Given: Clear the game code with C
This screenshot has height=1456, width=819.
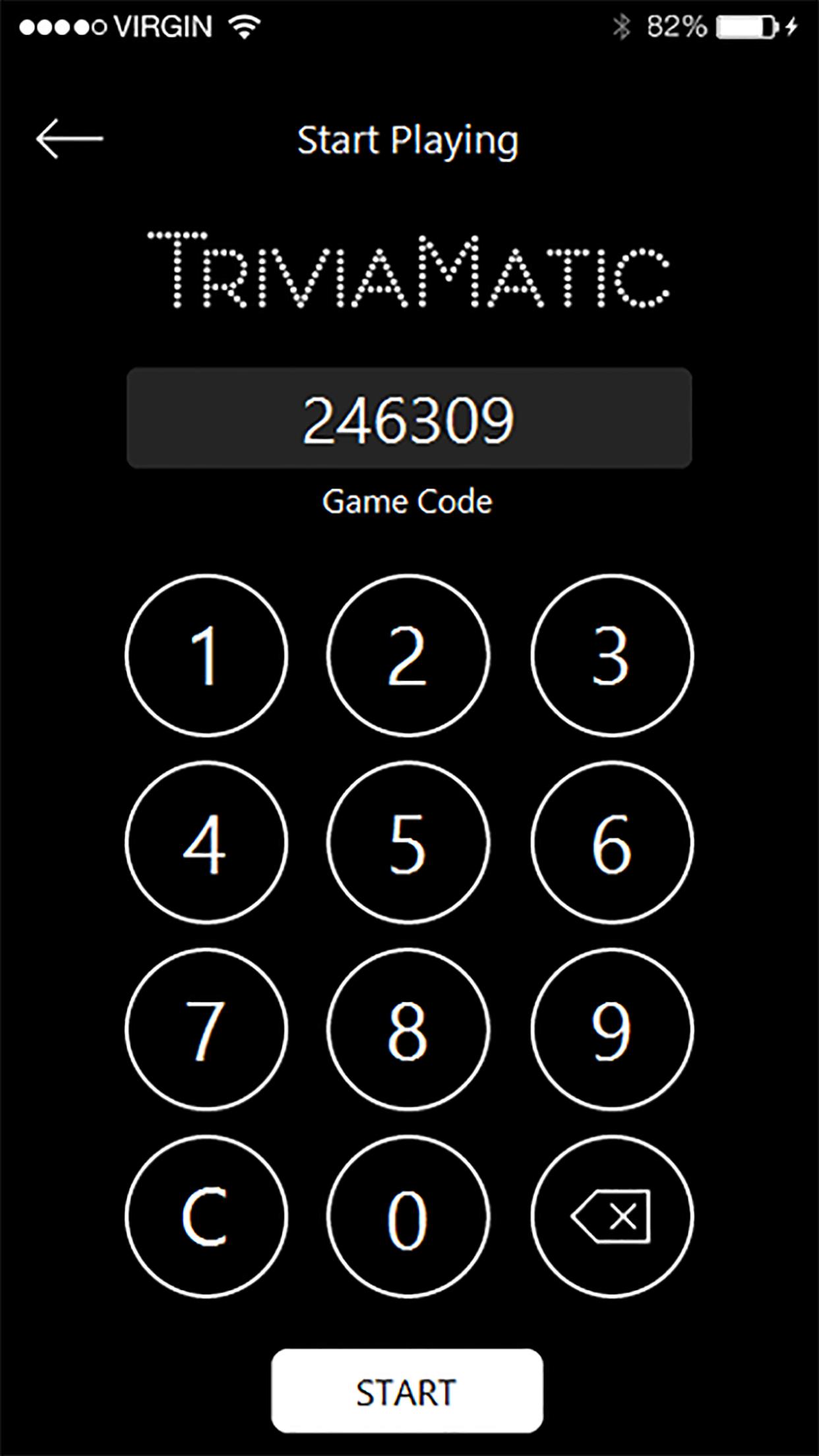Looking at the screenshot, I should (206, 1217).
